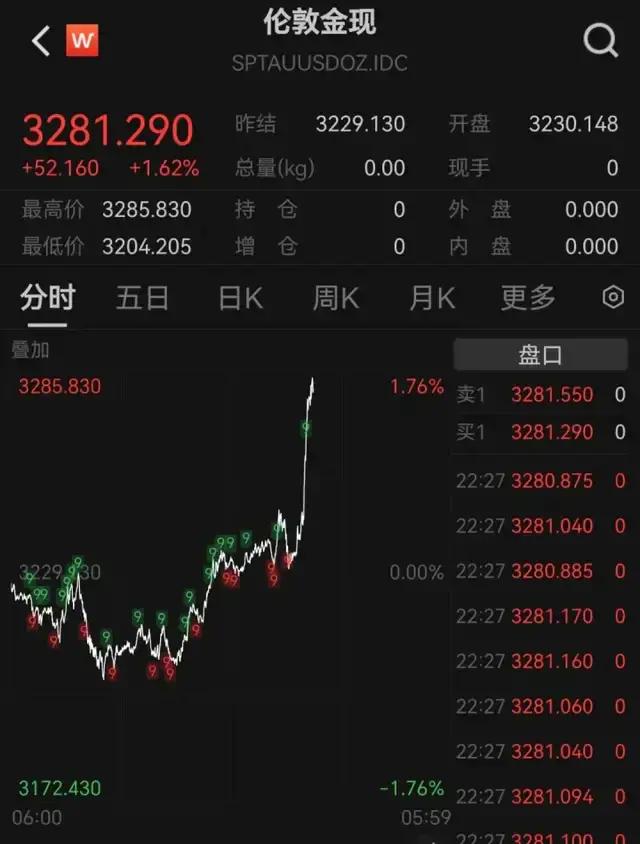Select the 盘口 panel button
This screenshot has width=640, height=844.
[x=540, y=355]
